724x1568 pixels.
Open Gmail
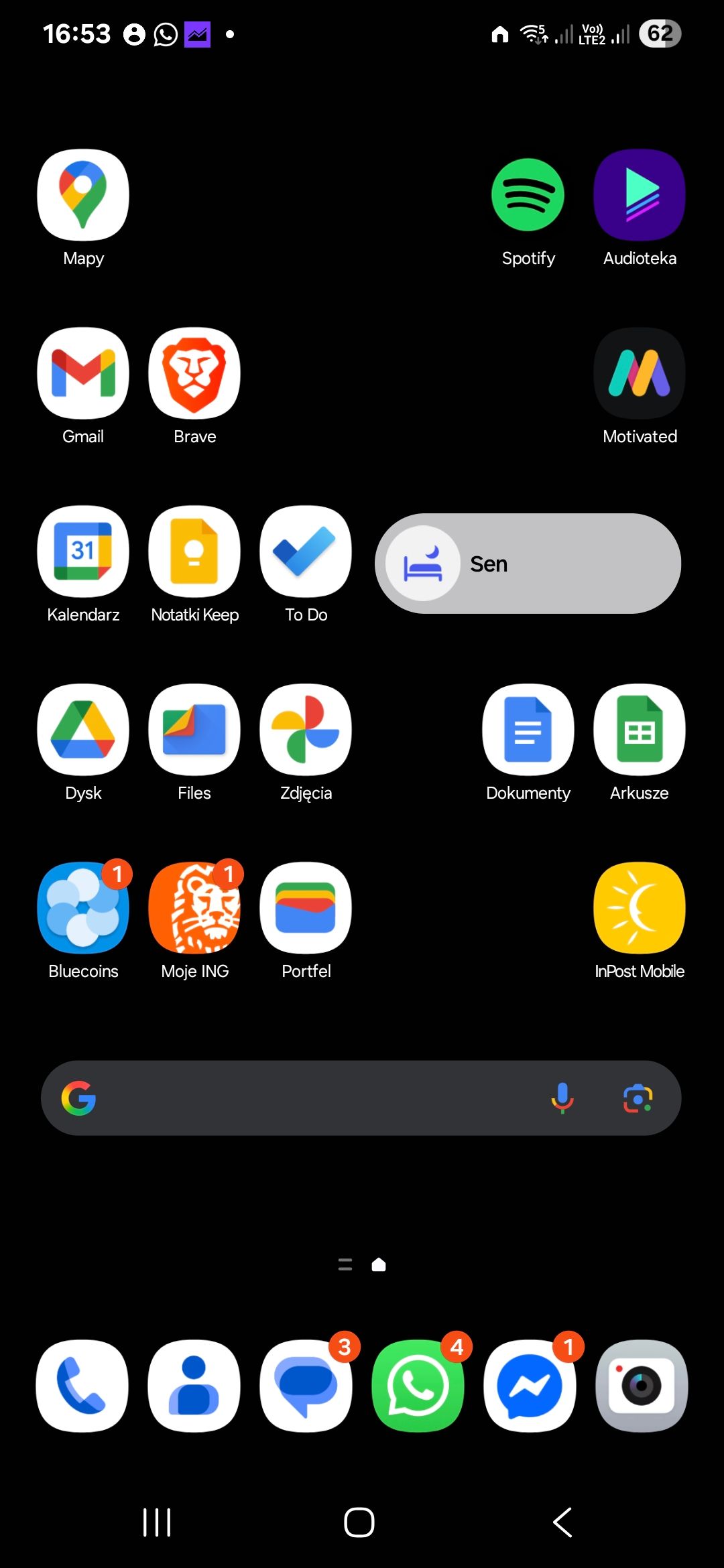[x=82, y=373]
